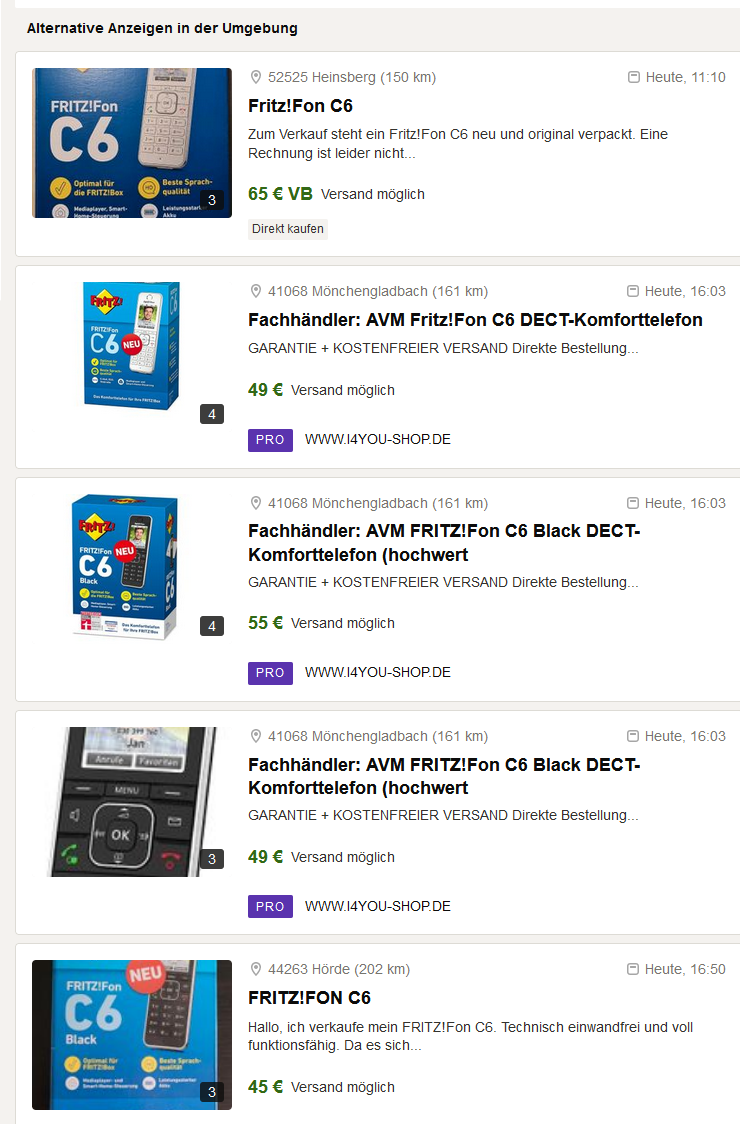This screenshot has width=740, height=1124.
Task: View the black phone keypad close-up image
Action: (131, 802)
